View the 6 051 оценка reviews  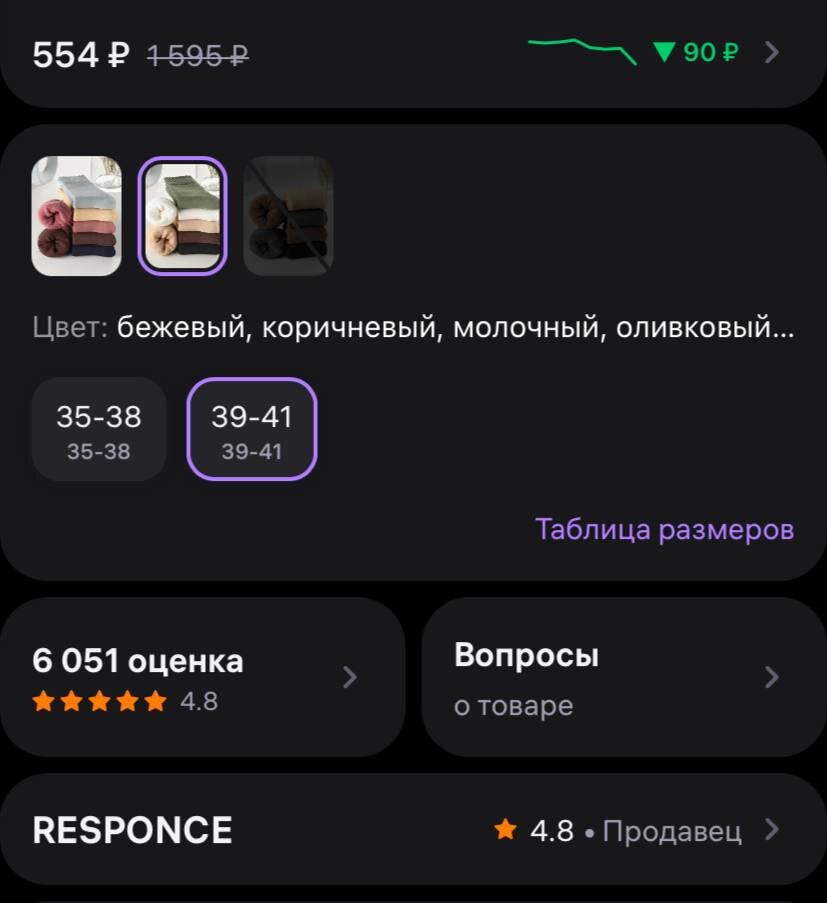[200, 677]
